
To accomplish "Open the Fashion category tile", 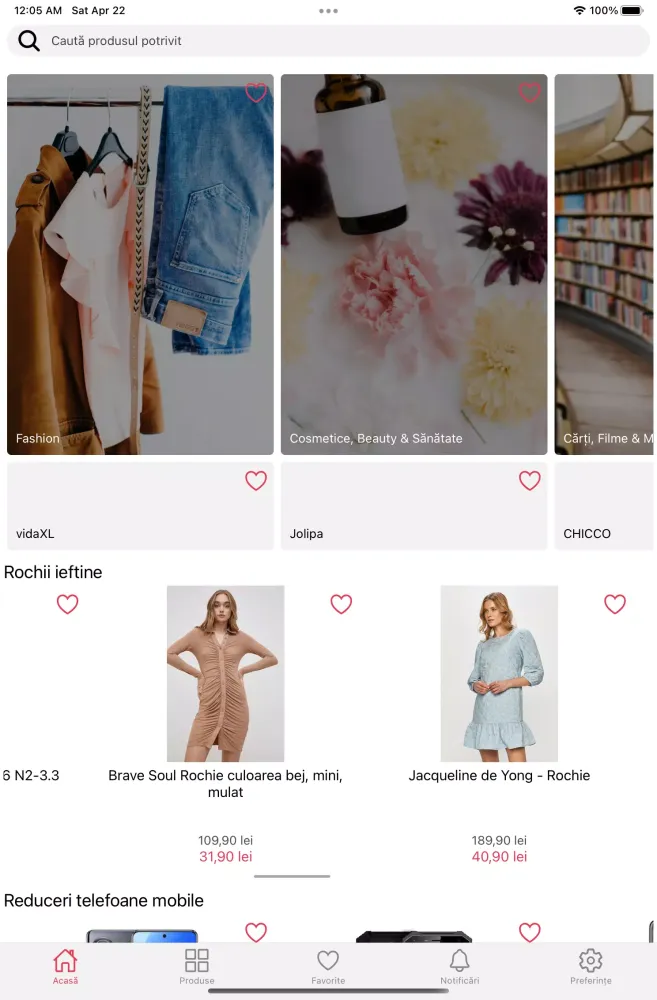I will tap(140, 265).
